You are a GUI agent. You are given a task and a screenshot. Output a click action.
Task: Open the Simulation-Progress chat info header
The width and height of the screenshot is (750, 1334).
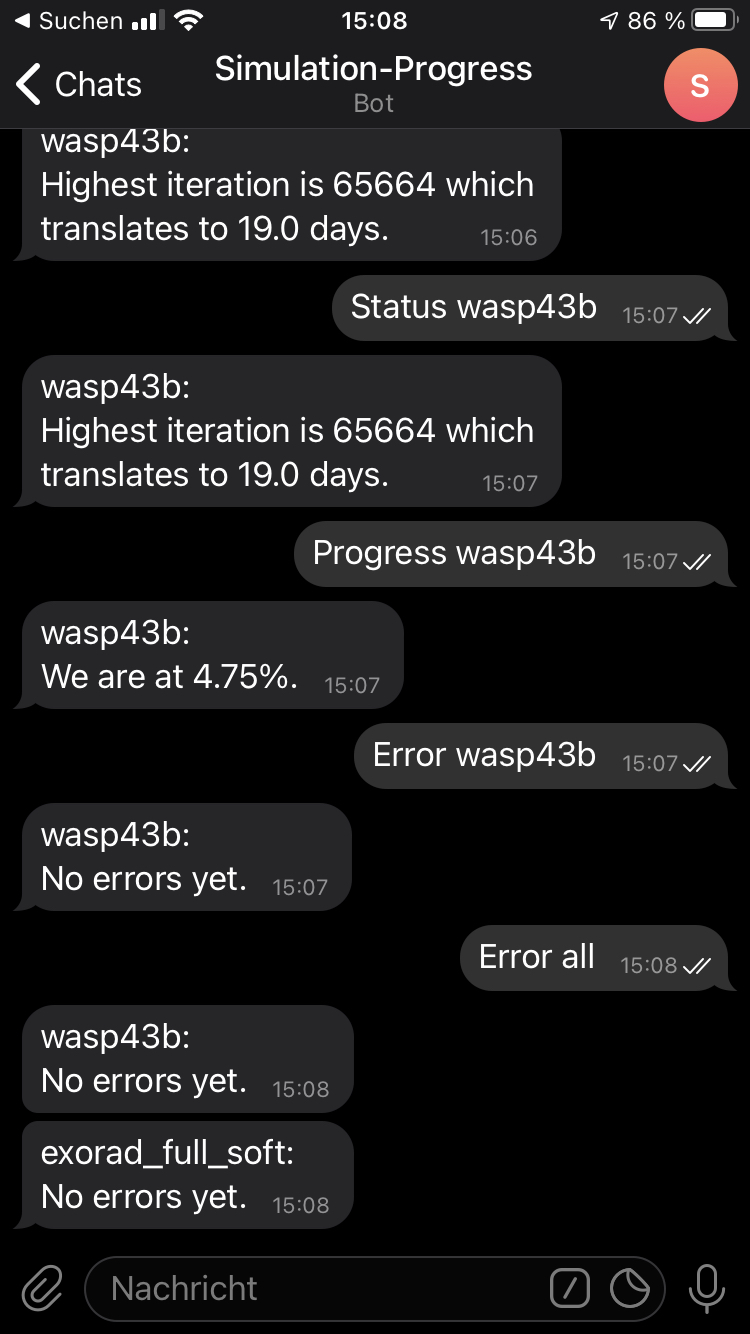373,84
